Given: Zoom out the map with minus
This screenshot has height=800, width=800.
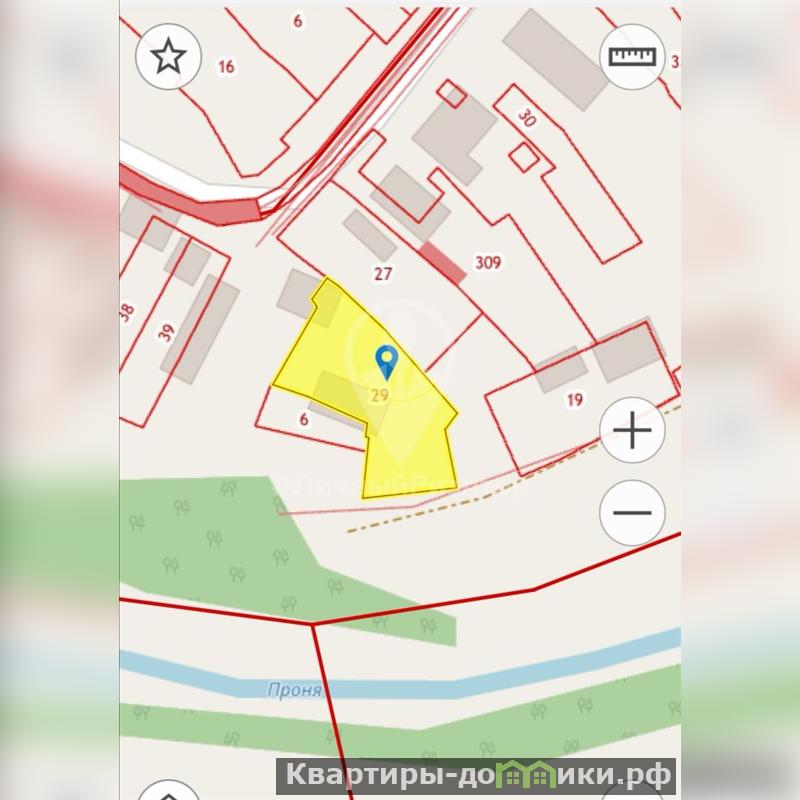Looking at the screenshot, I should 632,512.
